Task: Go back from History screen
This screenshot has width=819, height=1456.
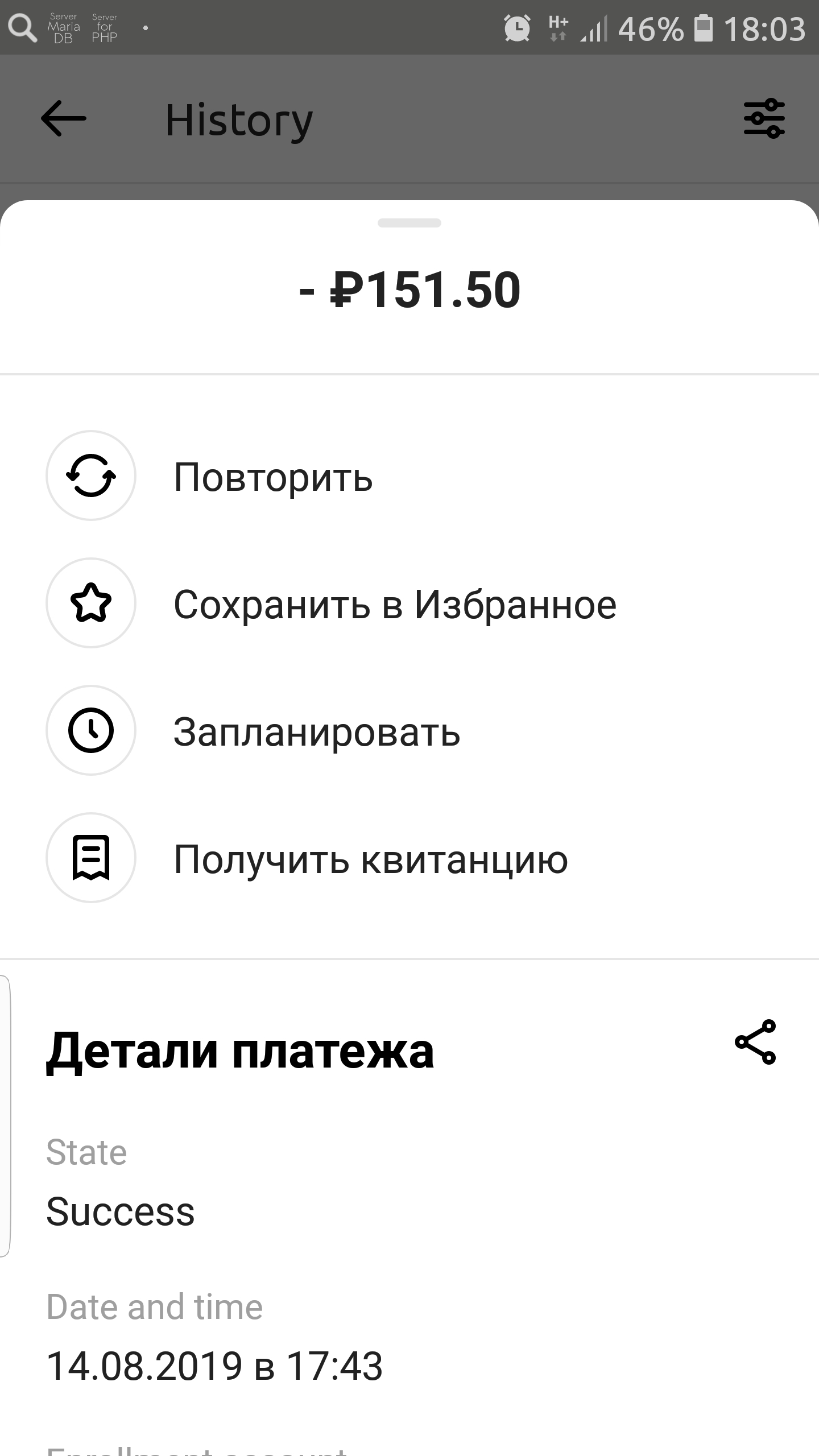Action: tap(63, 119)
